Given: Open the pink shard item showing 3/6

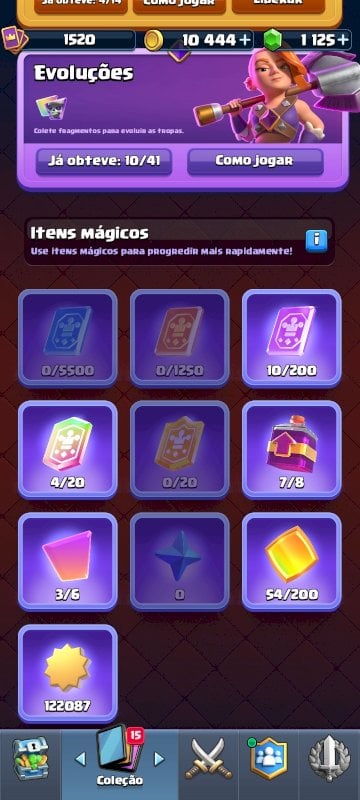Looking at the screenshot, I should [x=68, y=562].
